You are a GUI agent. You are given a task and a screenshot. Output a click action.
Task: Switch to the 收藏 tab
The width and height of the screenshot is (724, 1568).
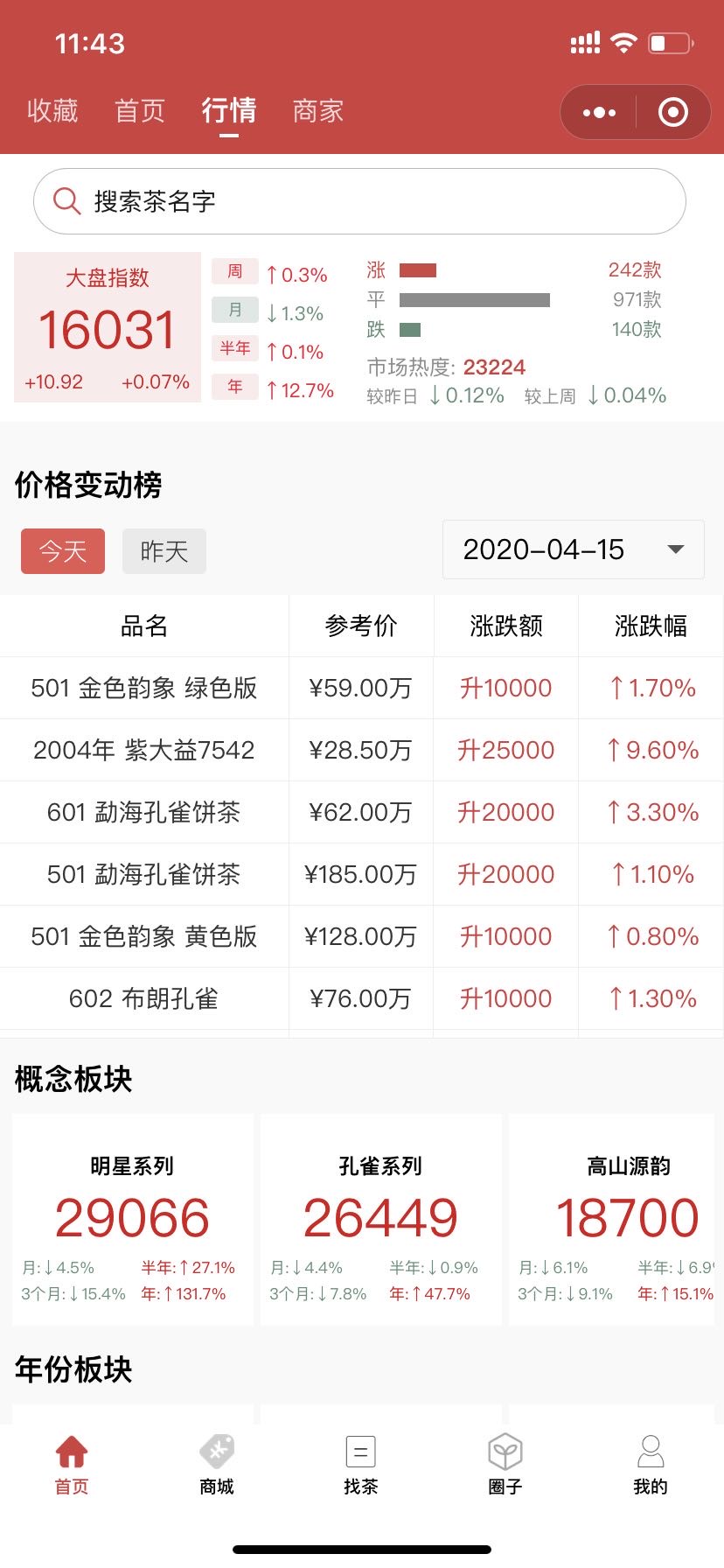pyautogui.click(x=52, y=111)
